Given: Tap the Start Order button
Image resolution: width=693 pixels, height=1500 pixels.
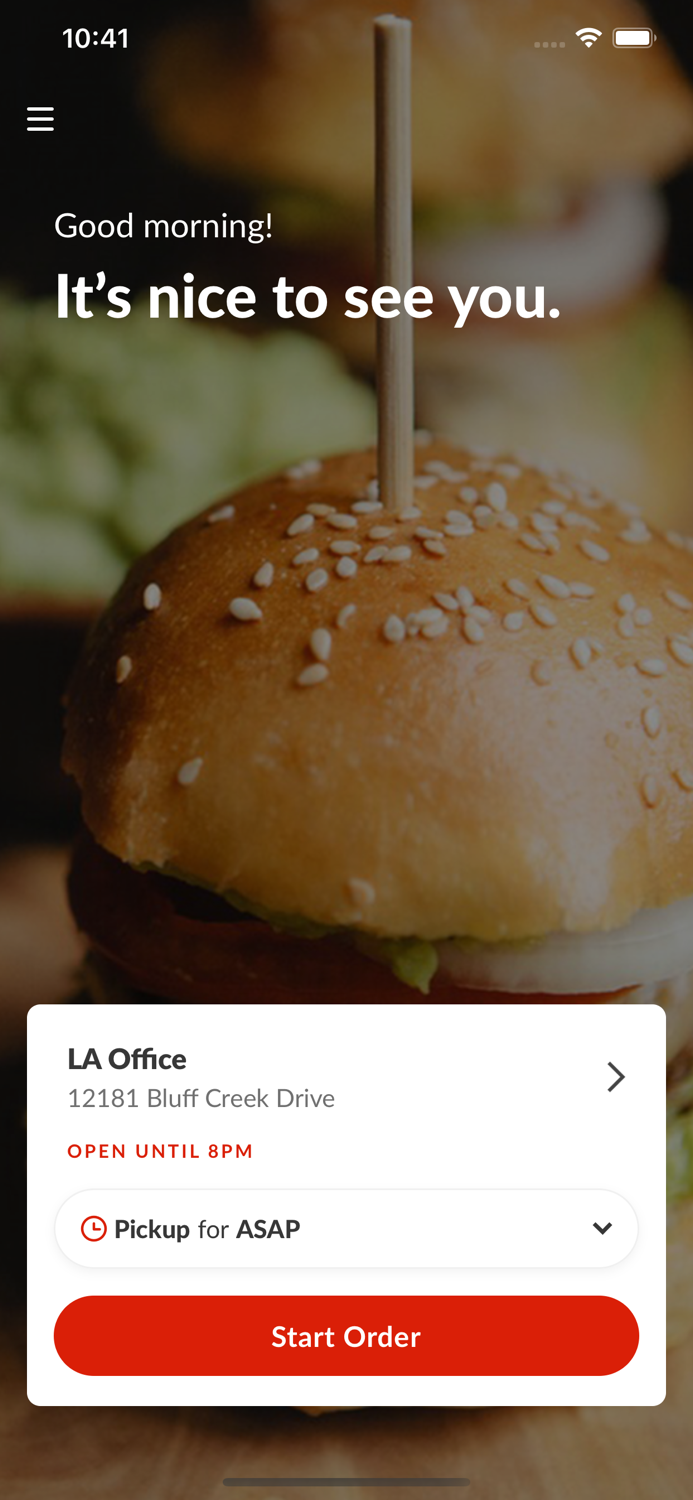Looking at the screenshot, I should (346, 1336).
